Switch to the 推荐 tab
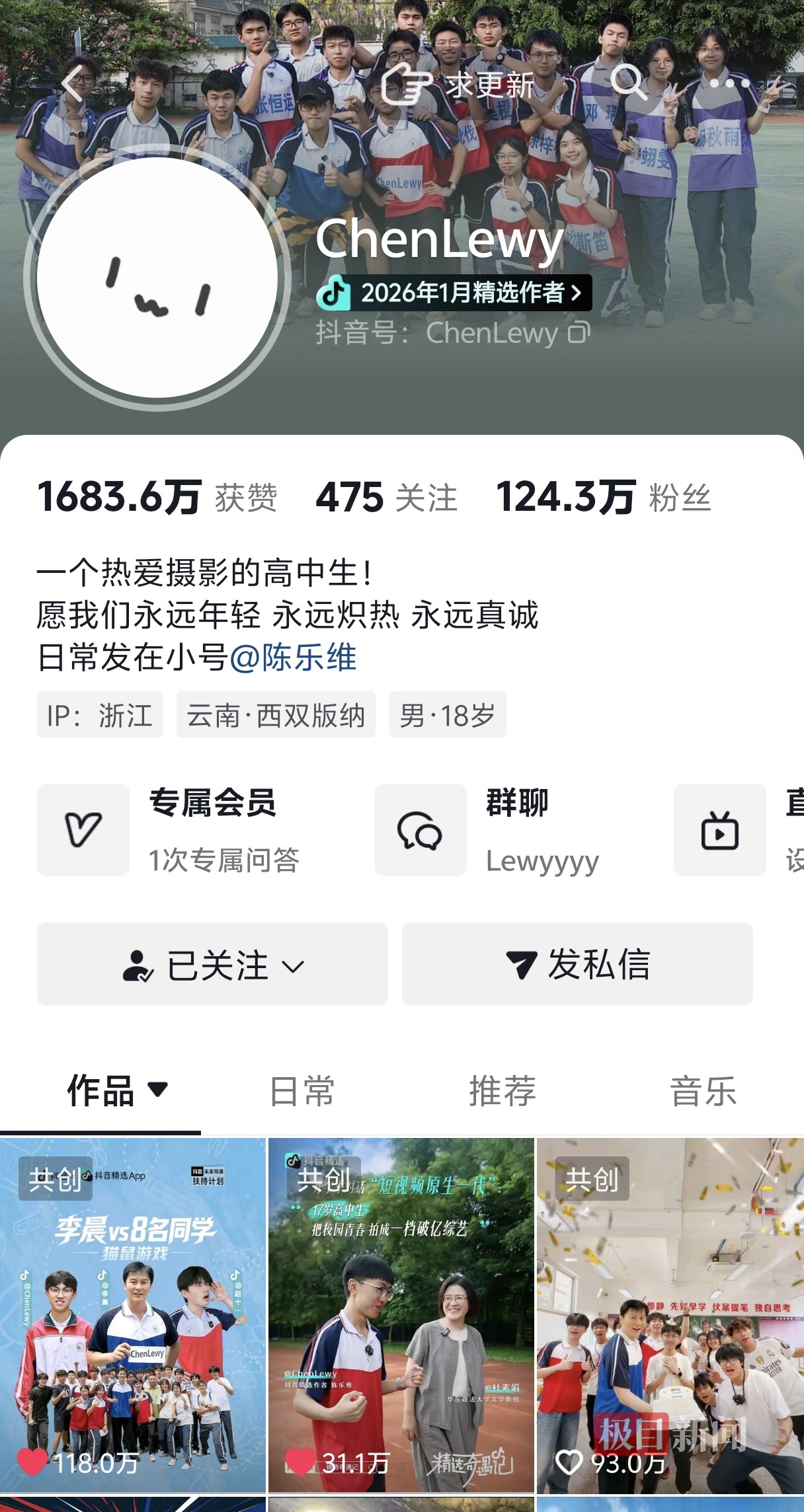Screen dimensions: 804x1512 502,1090
